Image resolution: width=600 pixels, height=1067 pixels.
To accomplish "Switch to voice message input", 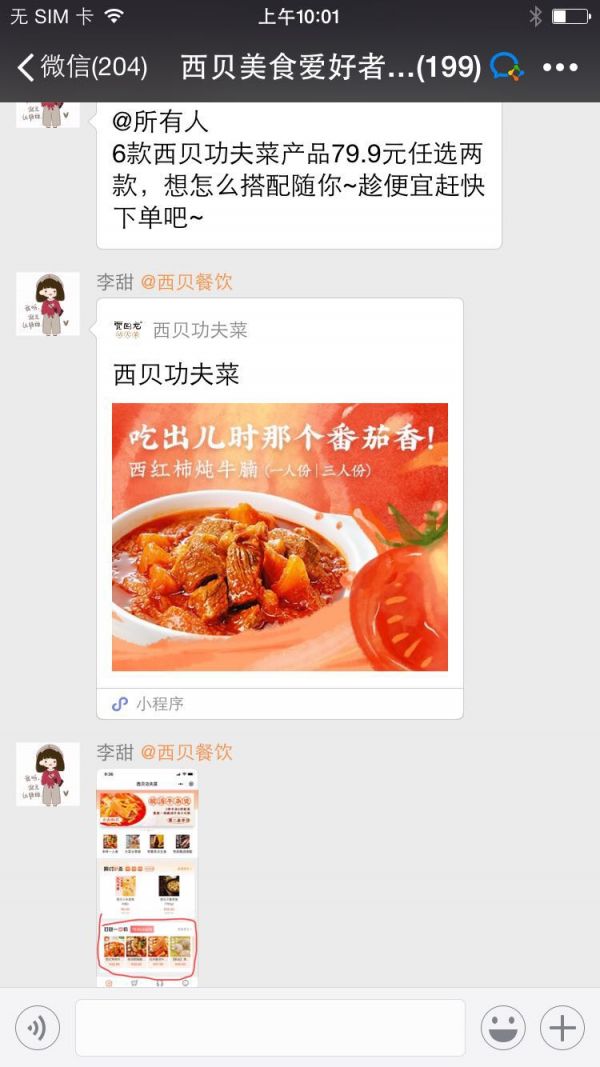I will coord(37,1027).
